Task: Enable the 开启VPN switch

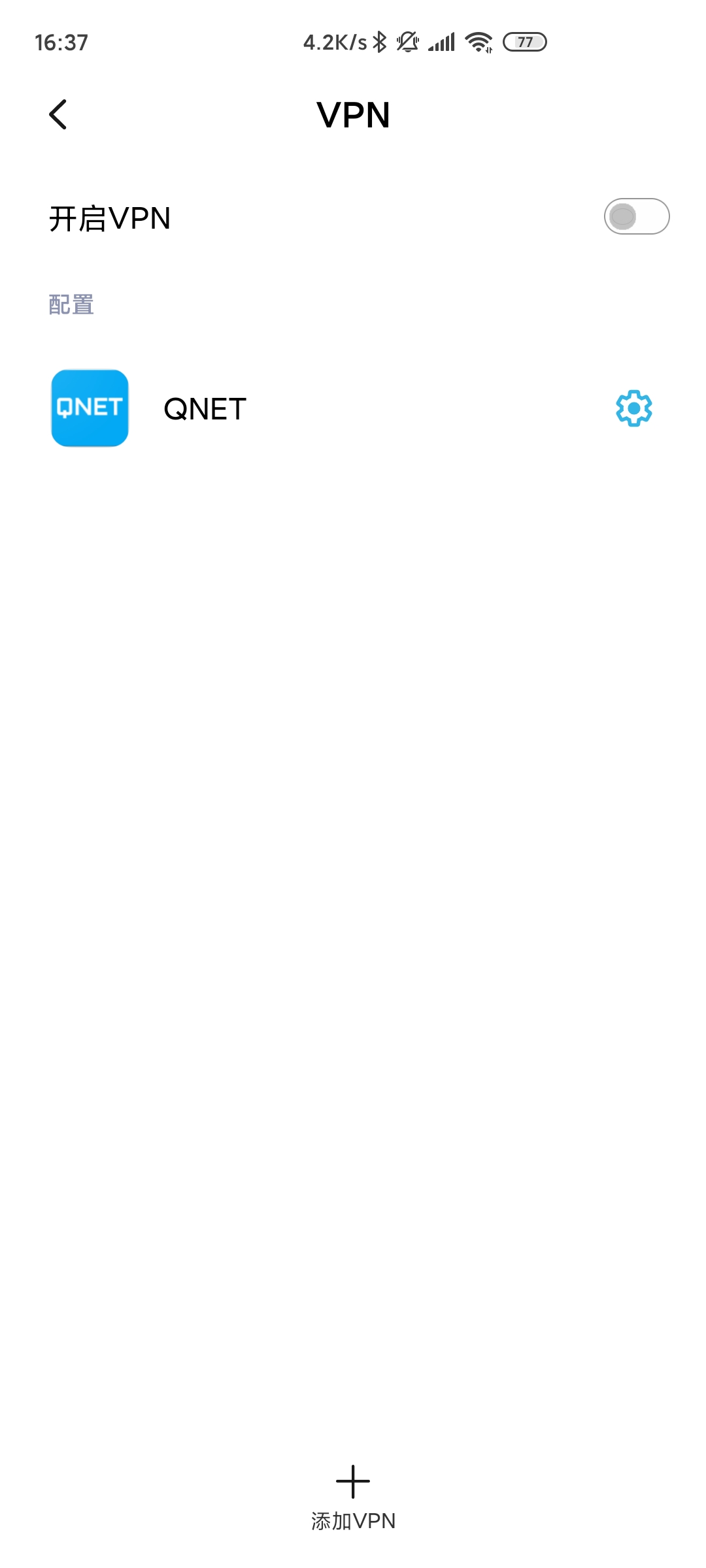Action: 636,216
